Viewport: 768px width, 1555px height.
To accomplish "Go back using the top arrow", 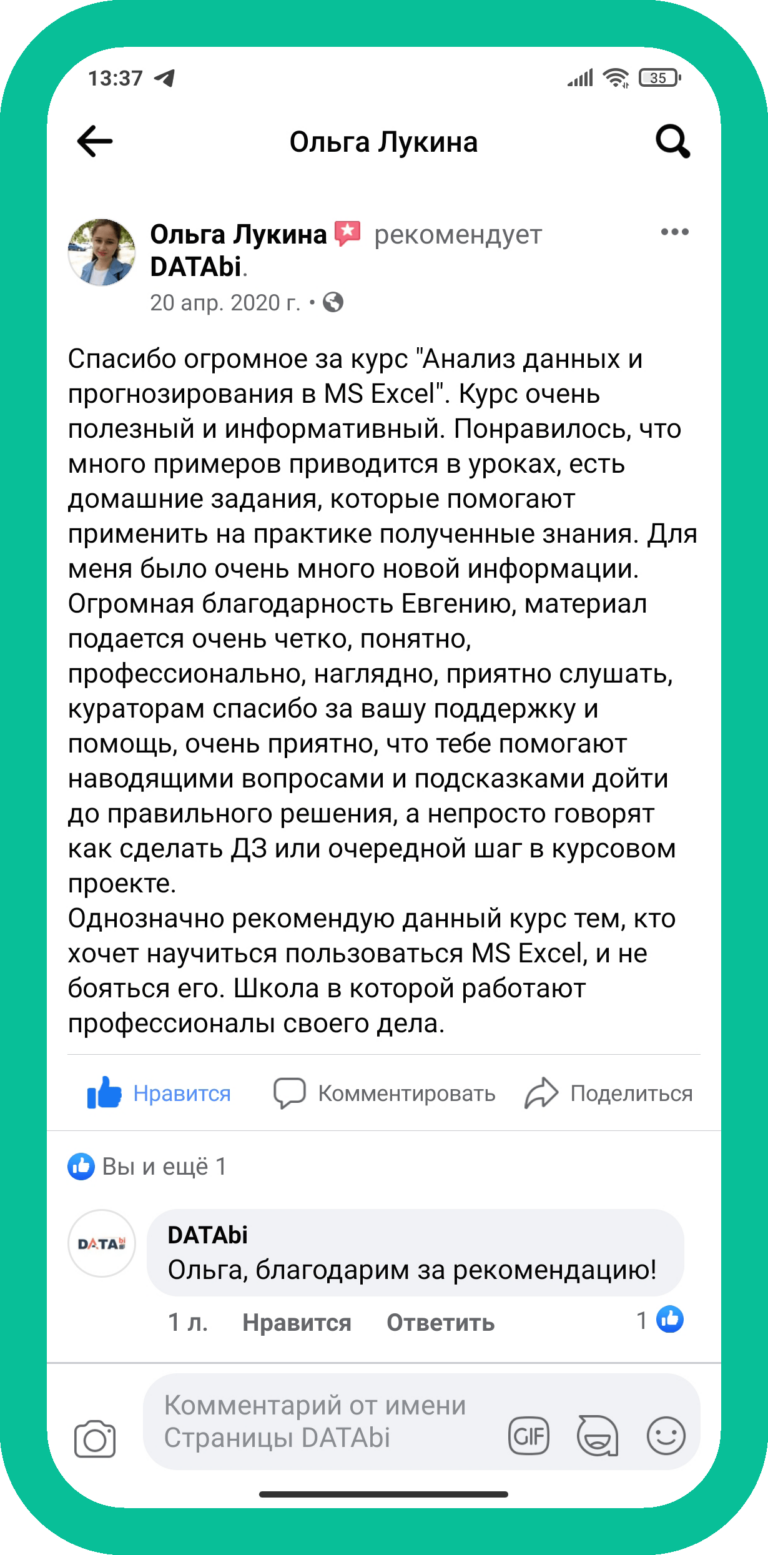I will click(x=95, y=142).
